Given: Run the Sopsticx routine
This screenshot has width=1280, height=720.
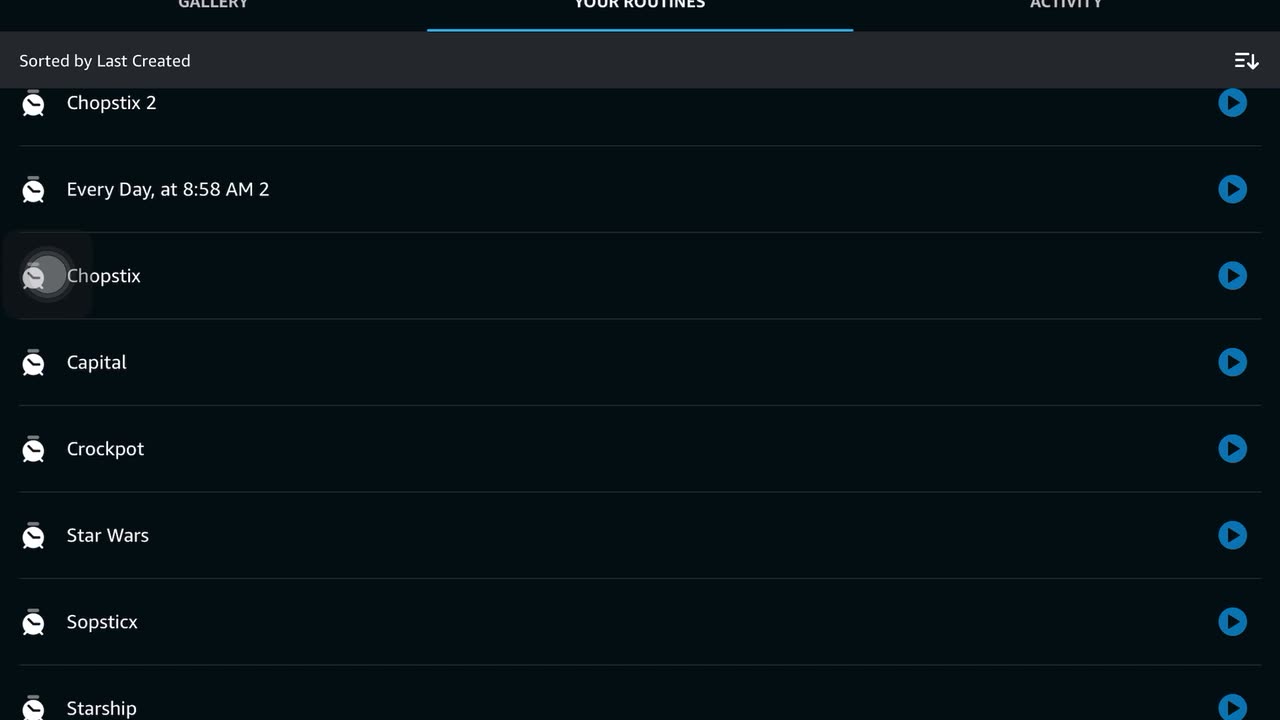Looking at the screenshot, I should [x=1232, y=622].
